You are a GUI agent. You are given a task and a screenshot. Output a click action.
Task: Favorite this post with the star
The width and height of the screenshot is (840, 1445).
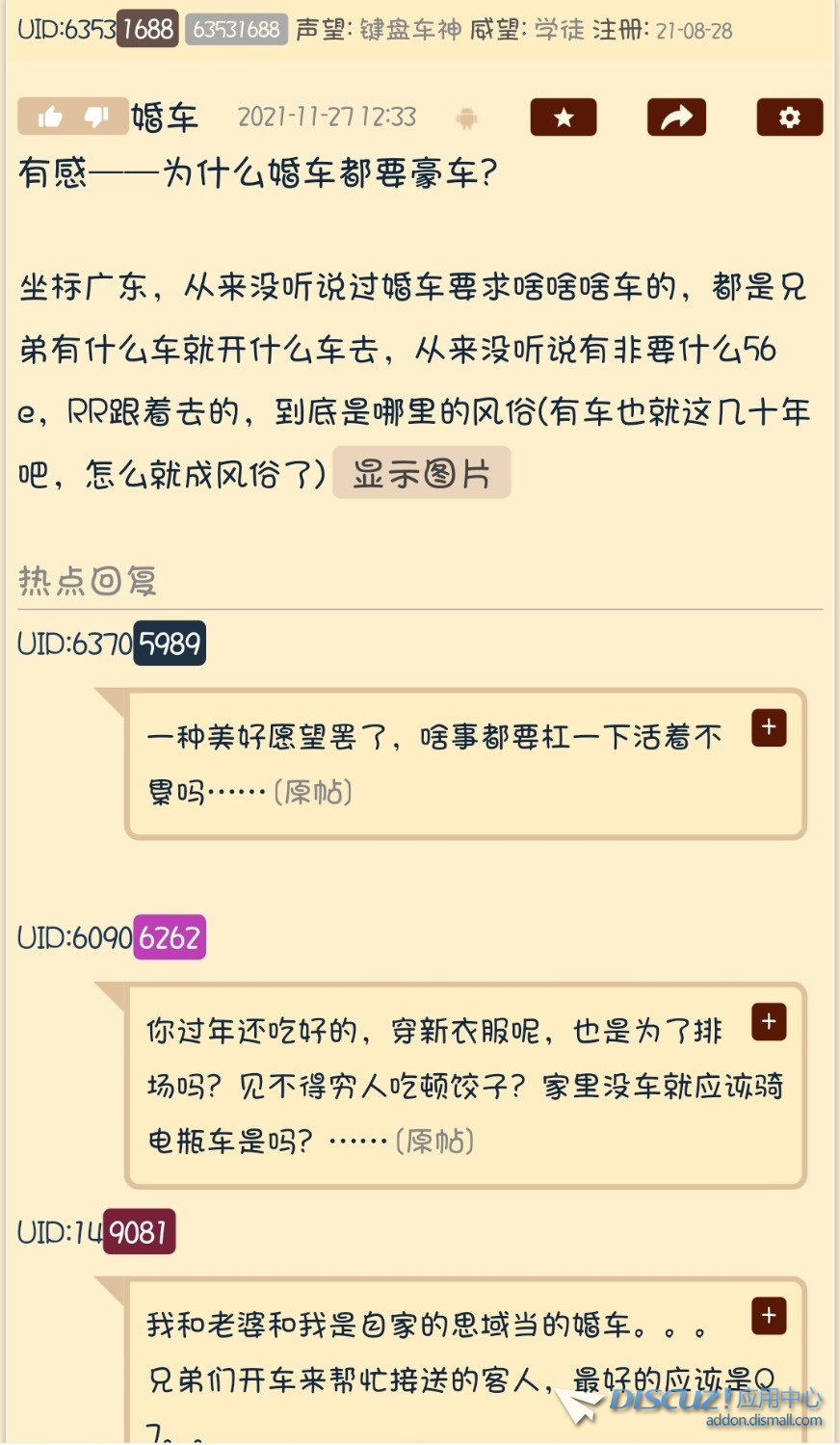(564, 118)
